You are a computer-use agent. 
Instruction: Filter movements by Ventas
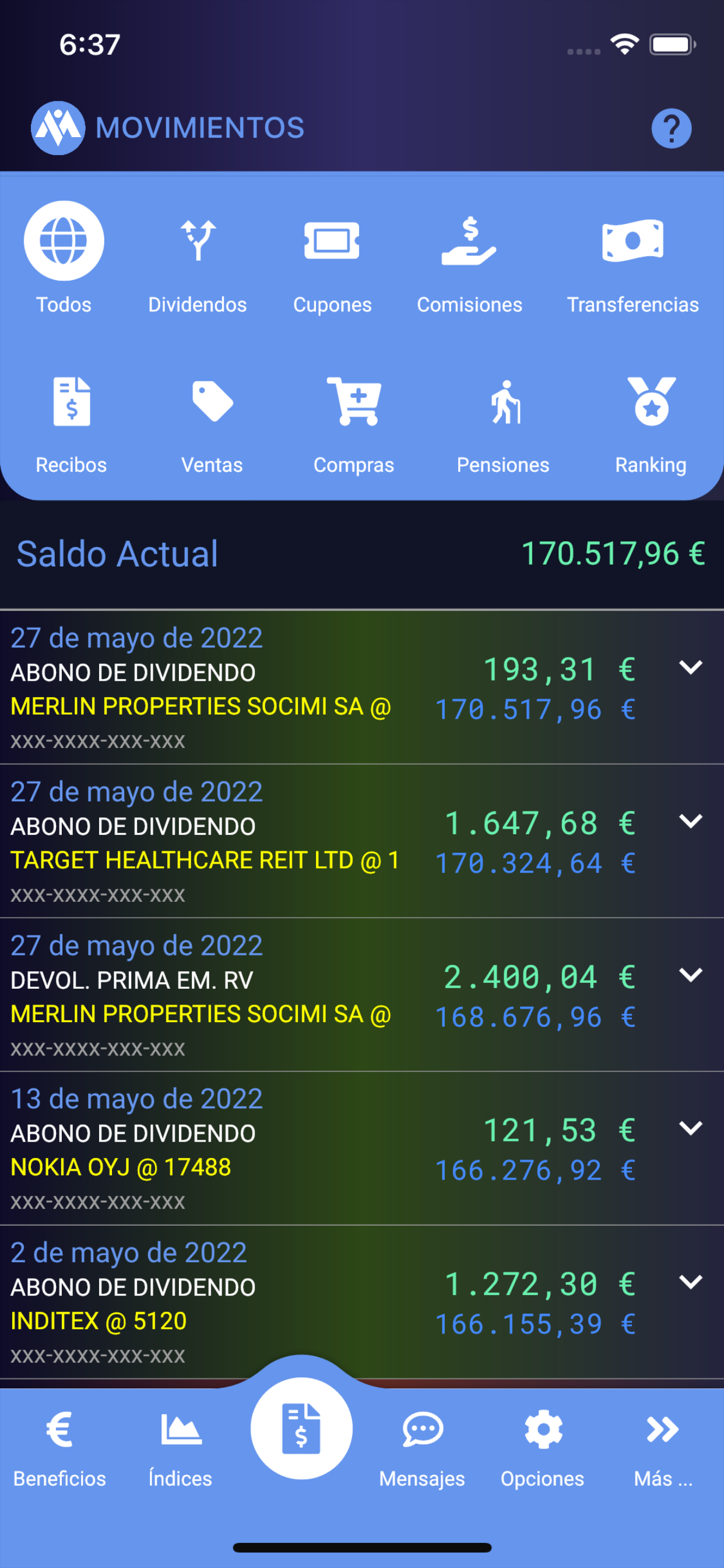click(x=212, y=425)
